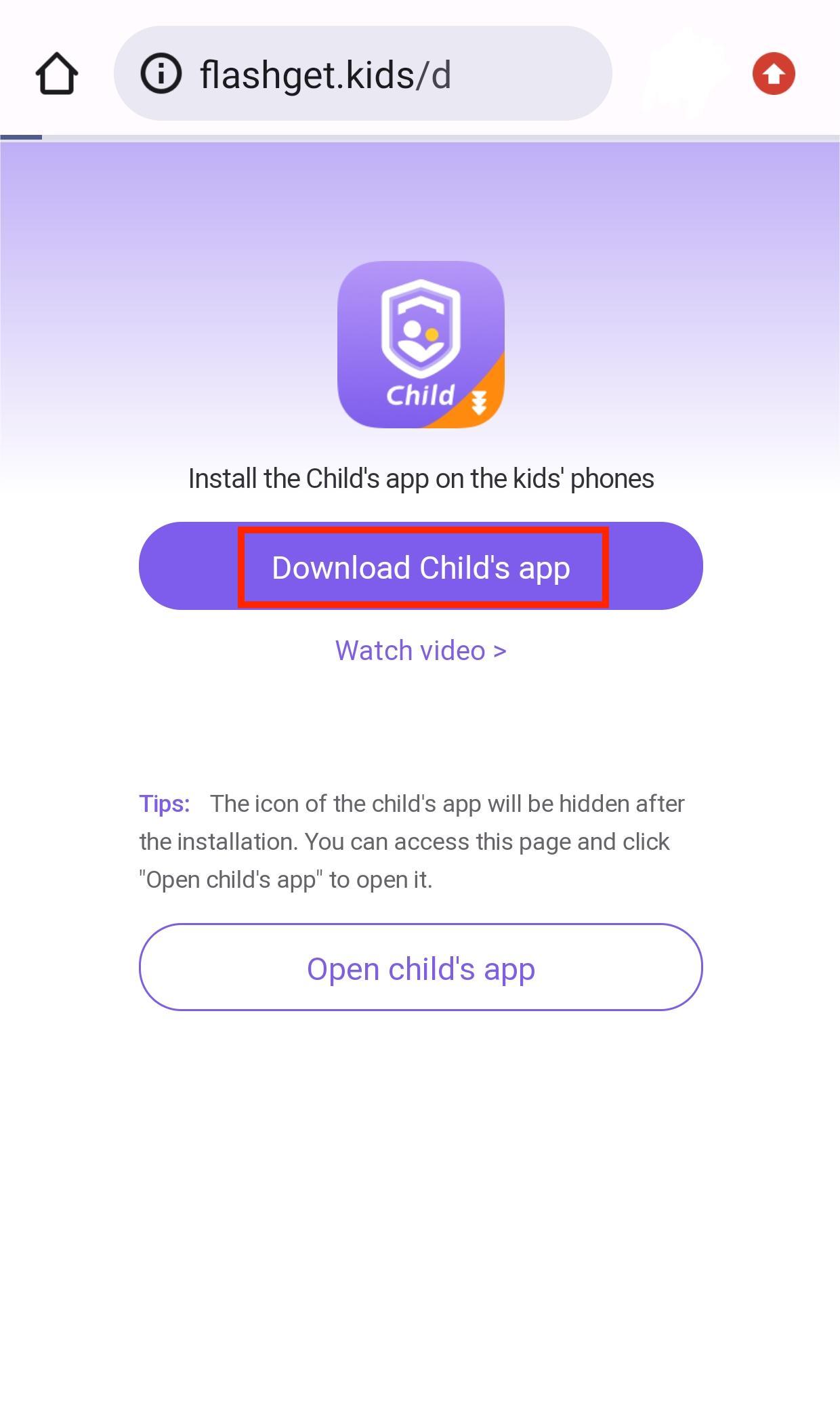Tap the browser home icon
The image size is (840, 1413).
(57, 74)
